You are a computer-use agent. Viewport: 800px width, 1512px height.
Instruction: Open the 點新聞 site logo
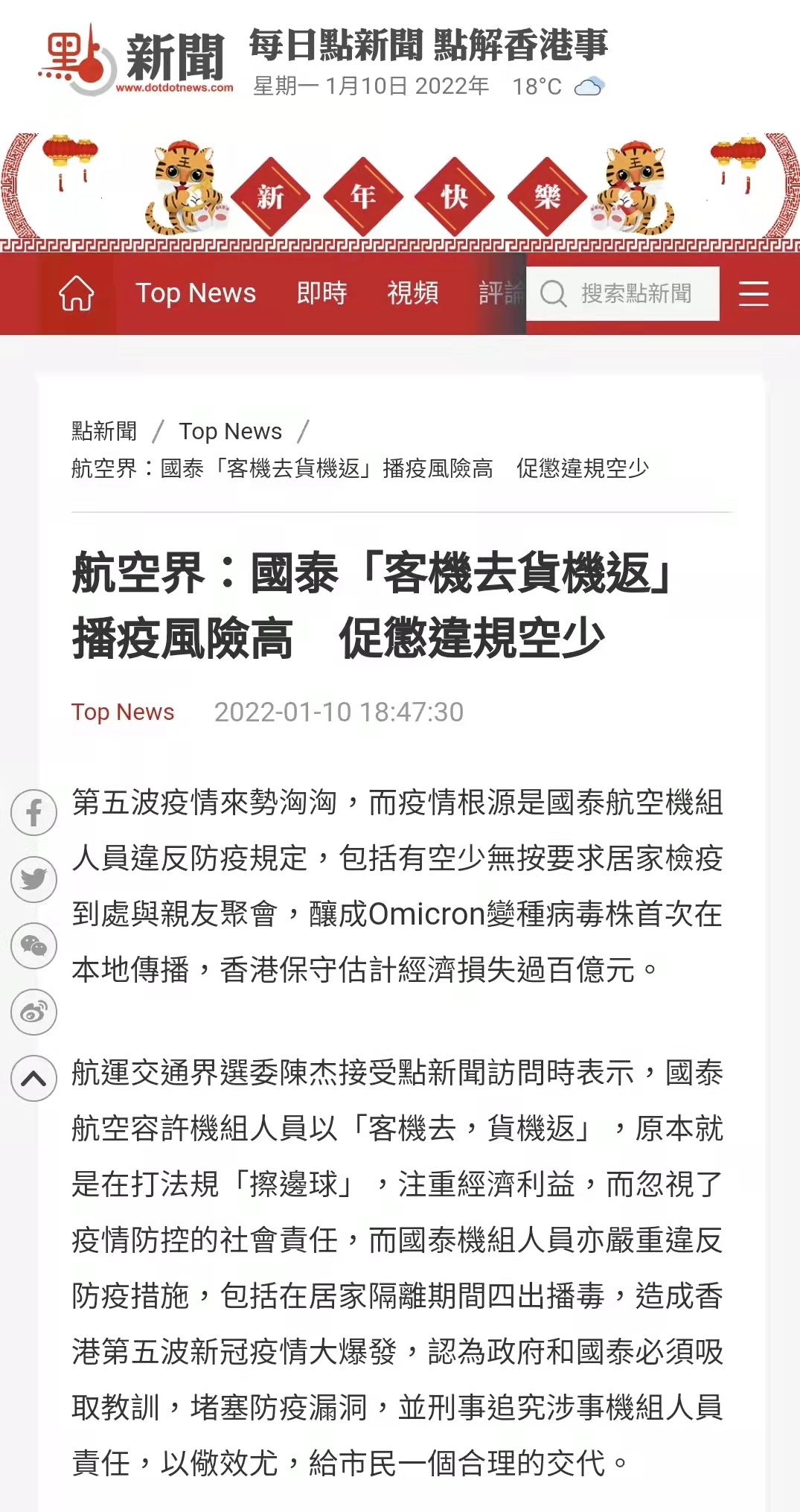135,60
